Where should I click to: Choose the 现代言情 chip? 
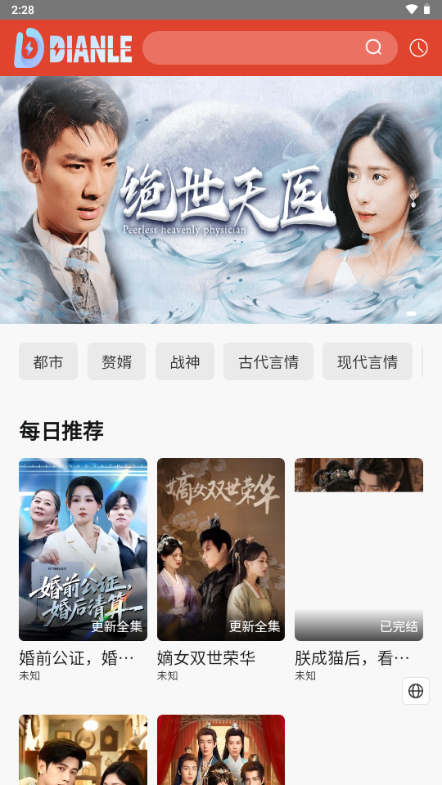point(367,361)
